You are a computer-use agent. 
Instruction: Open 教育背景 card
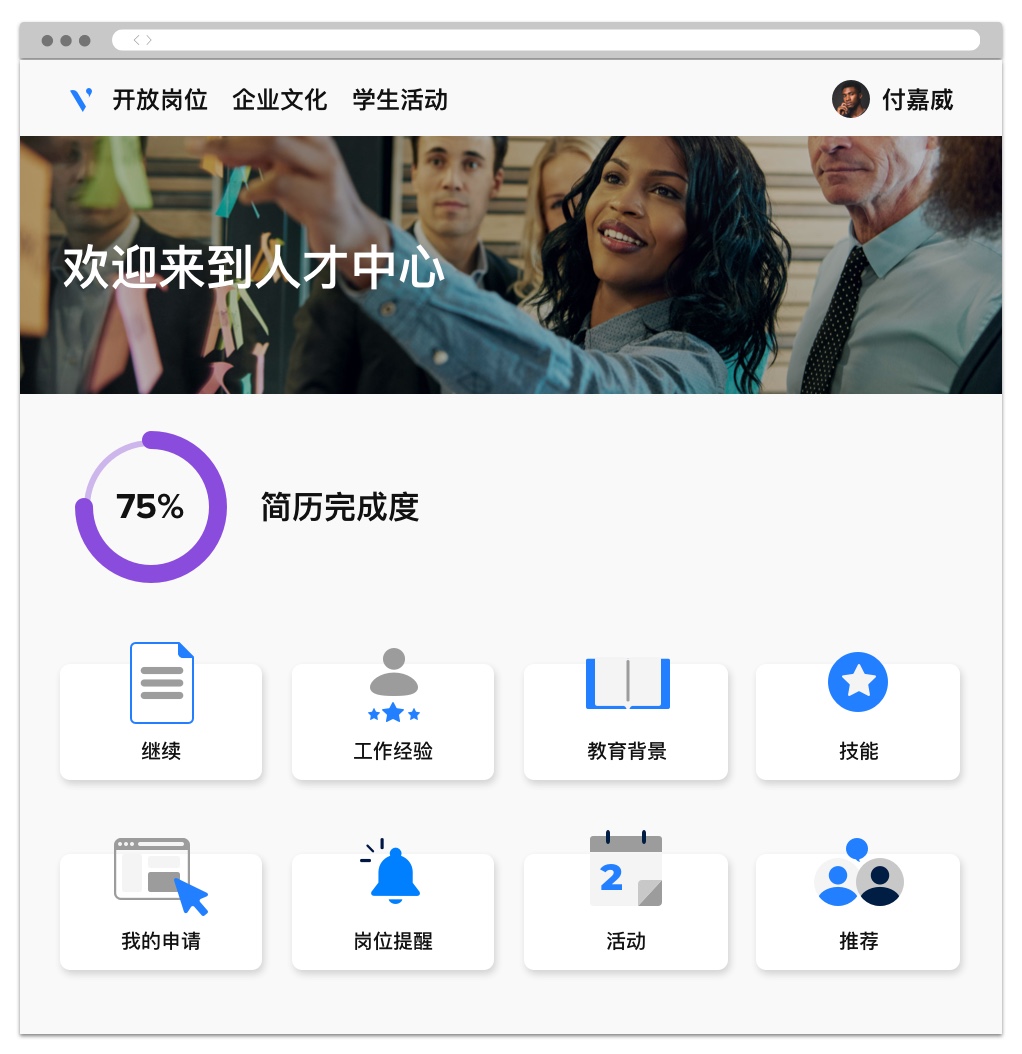(x=626, y=722)
